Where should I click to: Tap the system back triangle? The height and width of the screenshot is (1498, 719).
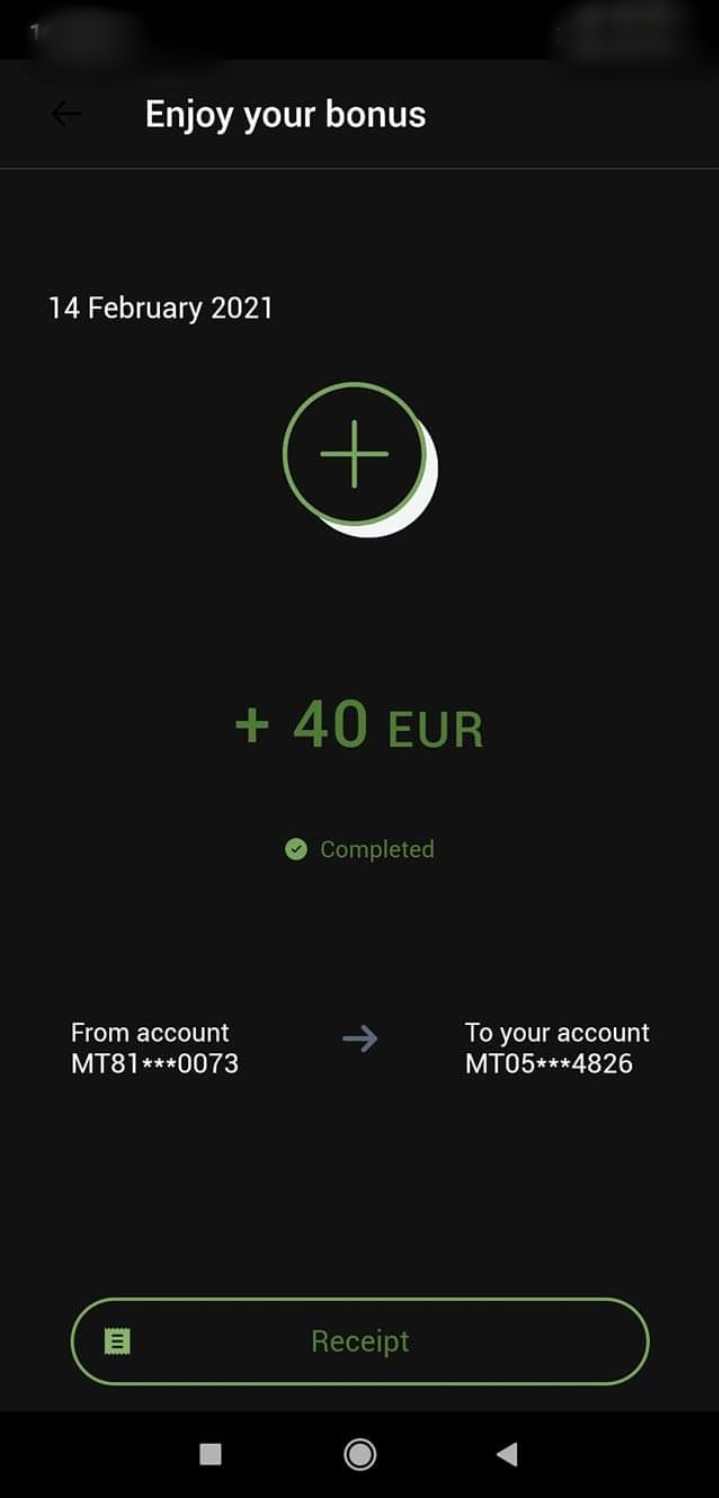coord(508,1454)
